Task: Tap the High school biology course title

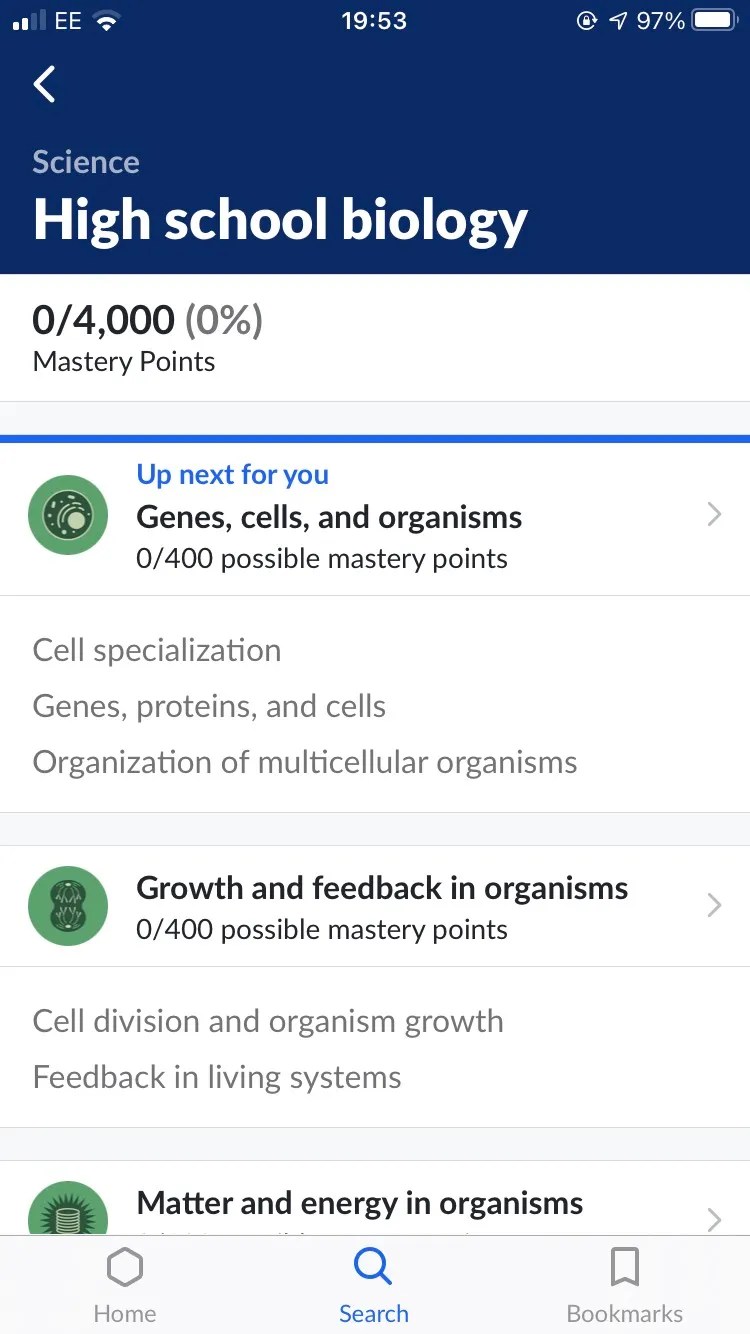Action: (x=280, y=219)
